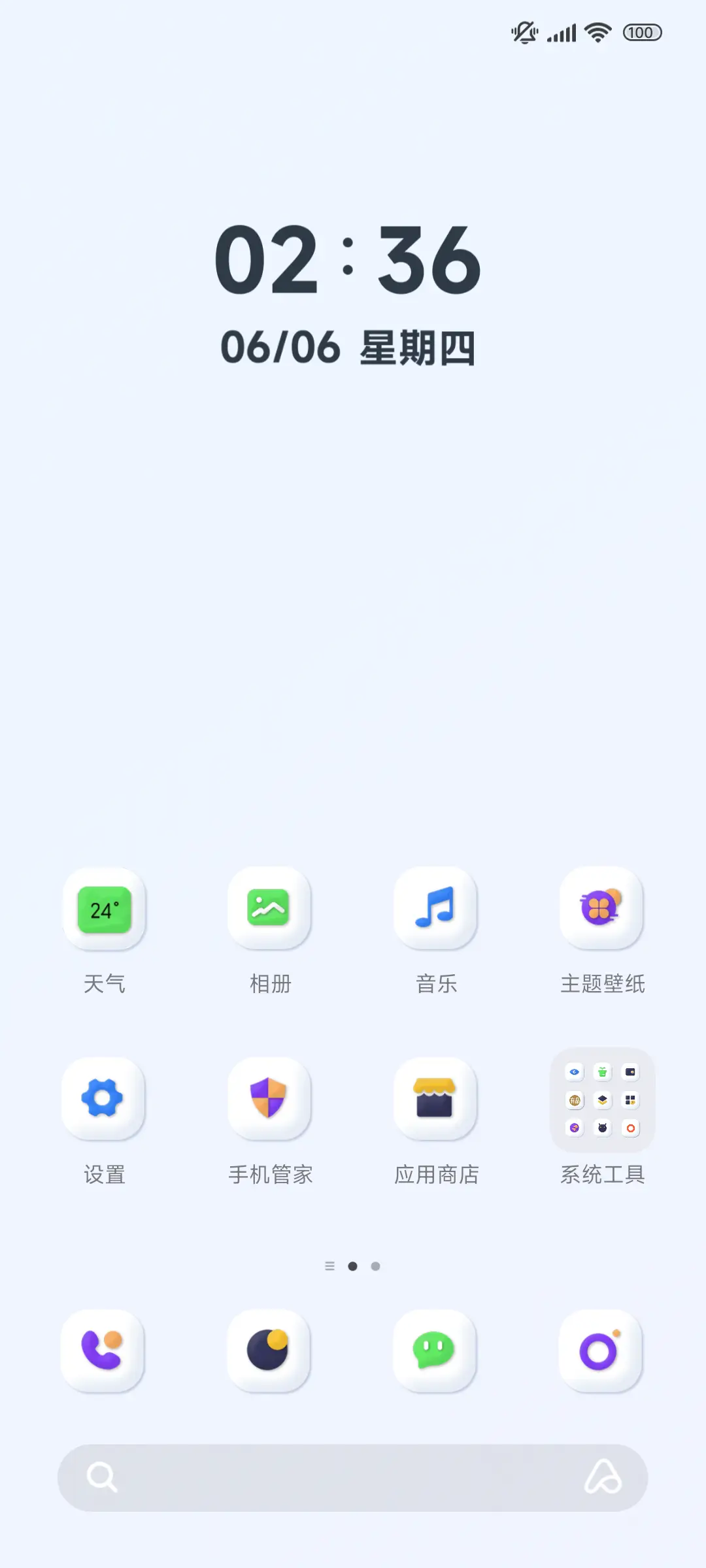Image resolution: width=706 pixels, height=1568 pixels.
Task: Tap the muted notifications status bar icon
Action: coord(525,31)
